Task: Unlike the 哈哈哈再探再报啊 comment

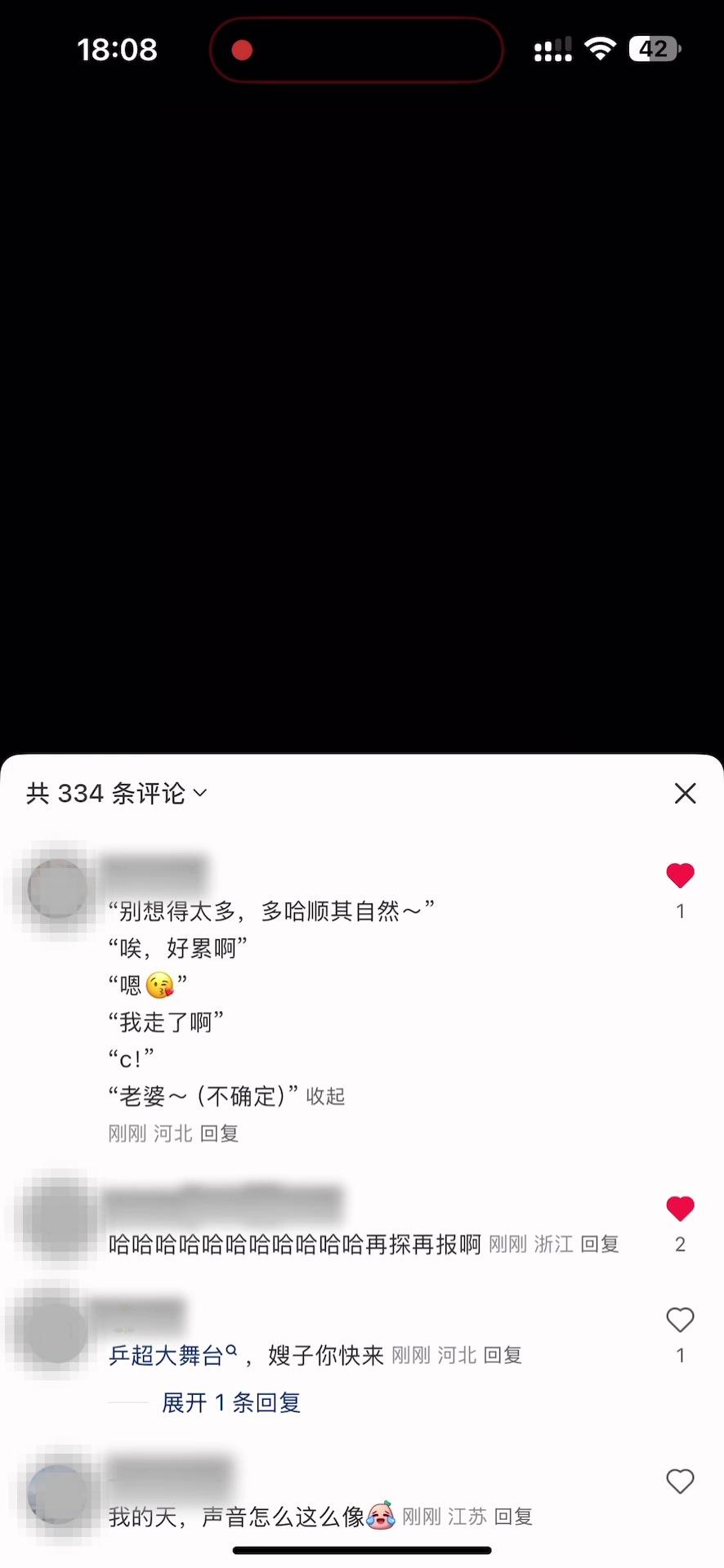Action: (x=680, y=1209)
